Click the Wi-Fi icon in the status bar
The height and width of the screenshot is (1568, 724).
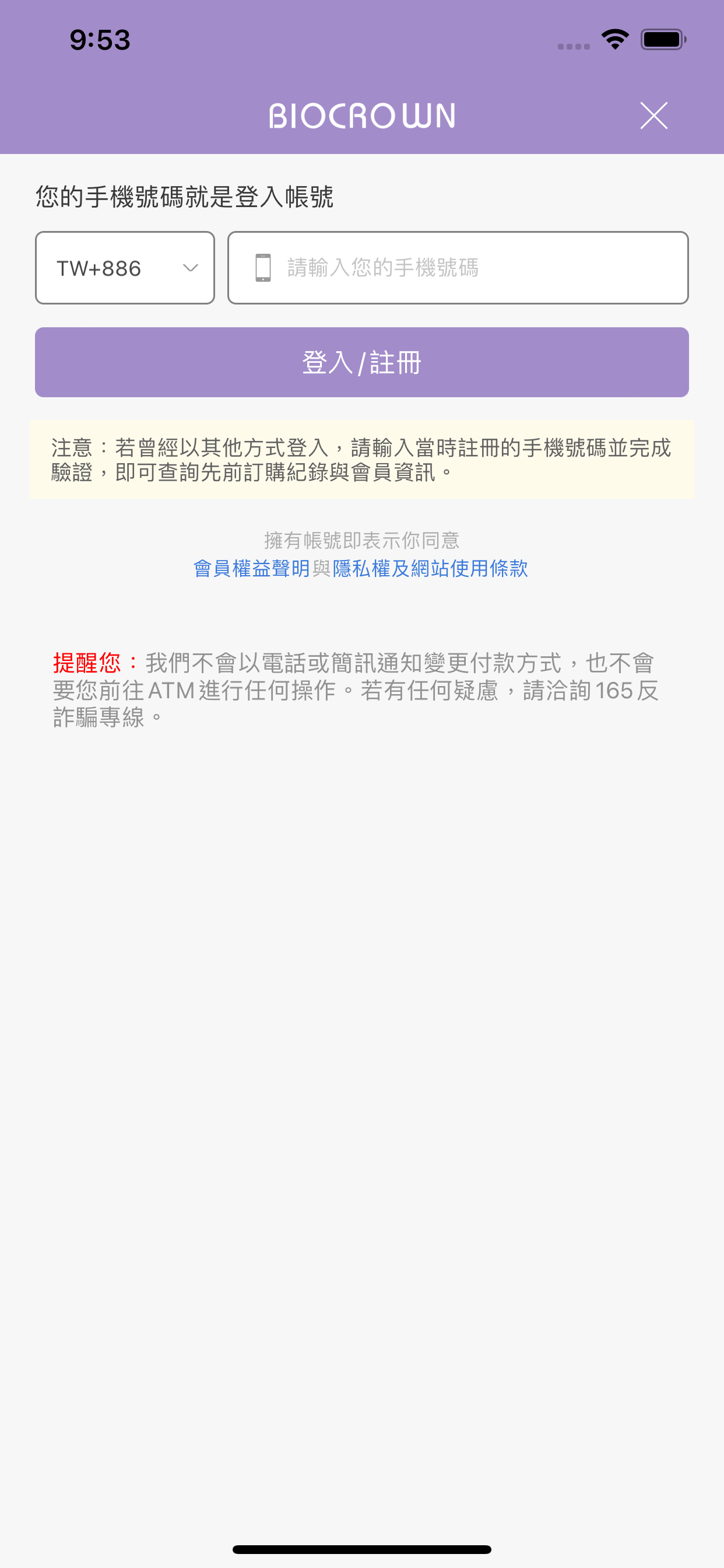[x=614, y=39]
